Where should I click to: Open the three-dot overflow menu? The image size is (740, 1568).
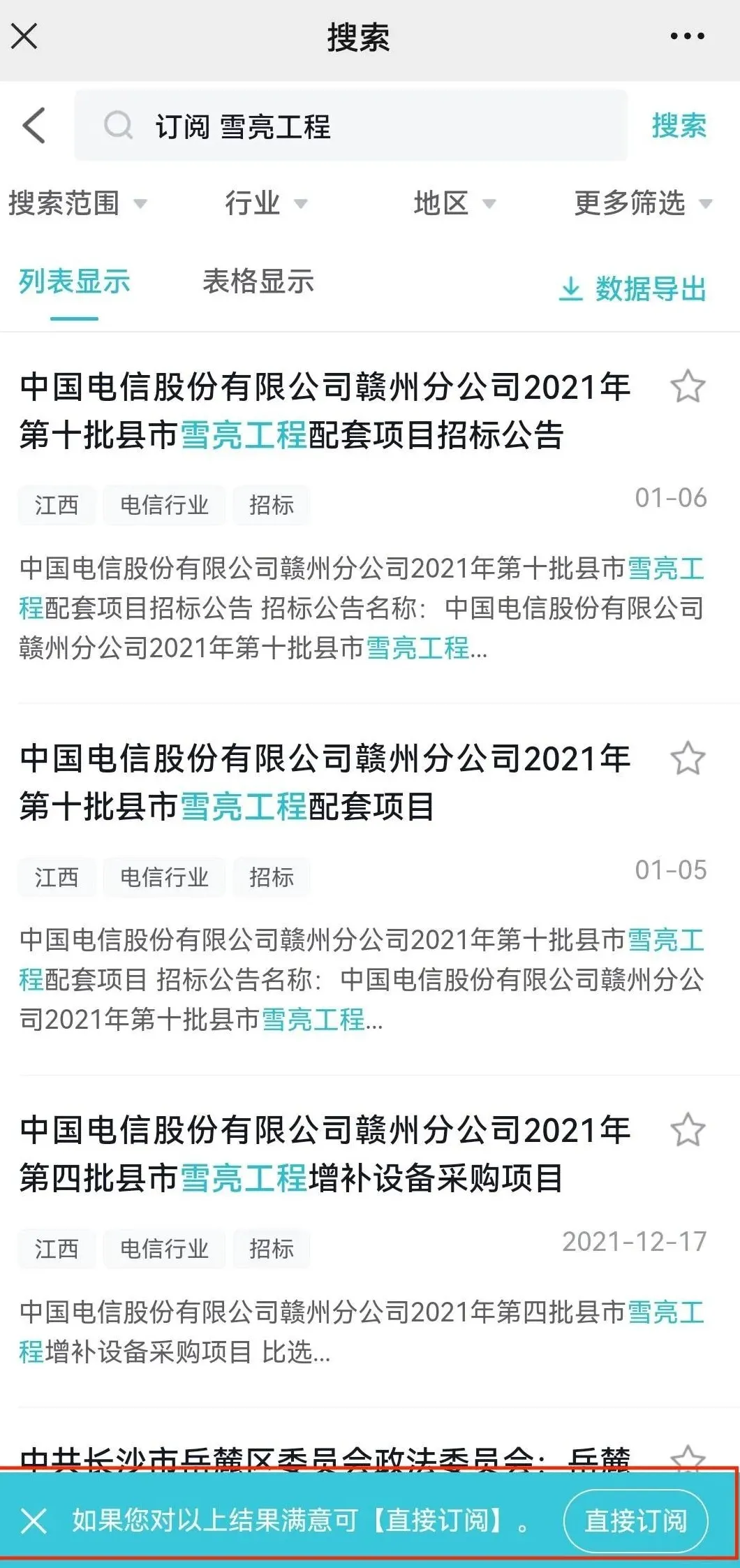click(687, 36)
